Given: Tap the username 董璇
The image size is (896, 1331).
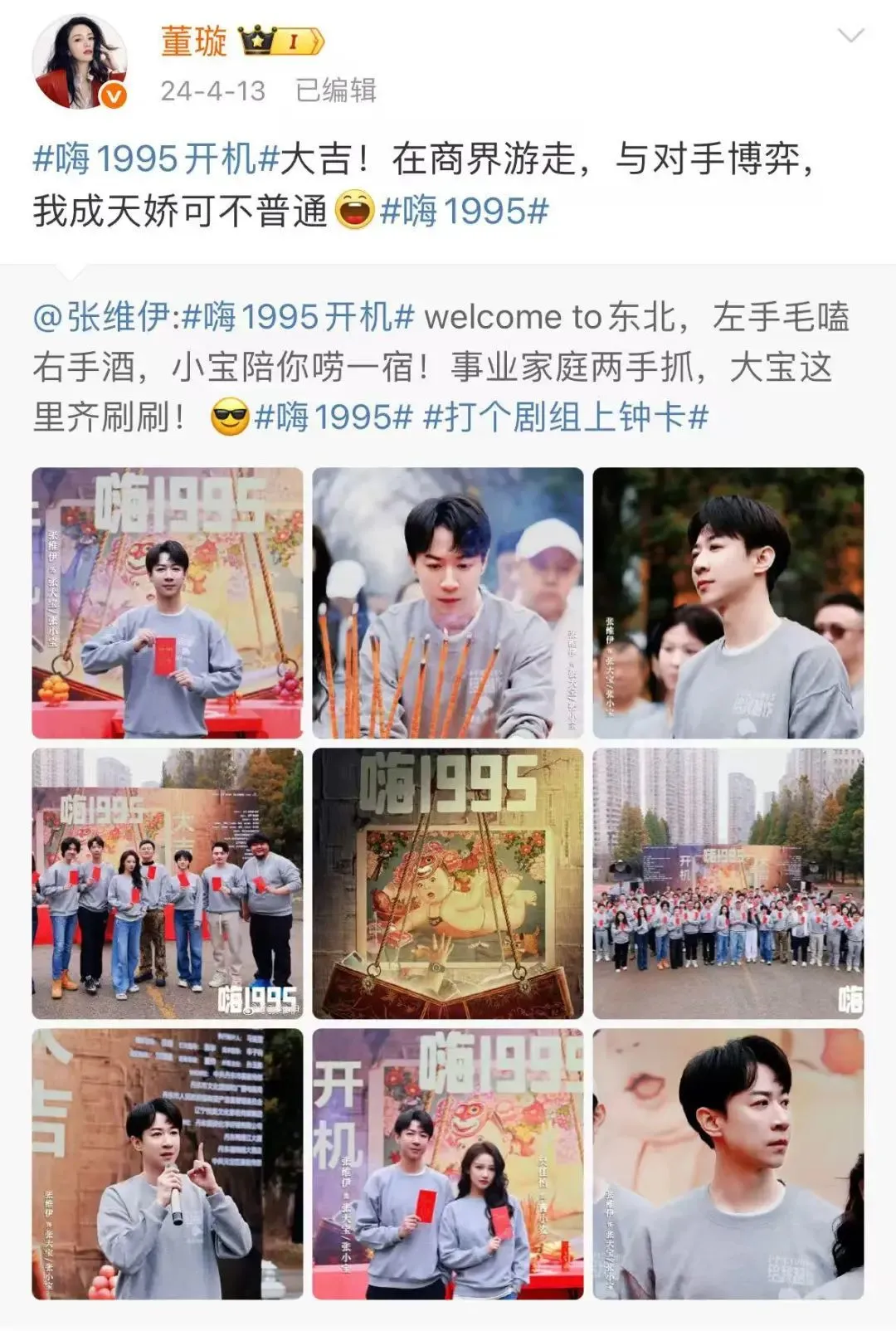Looking at the screenshot, I should point(193,41).
